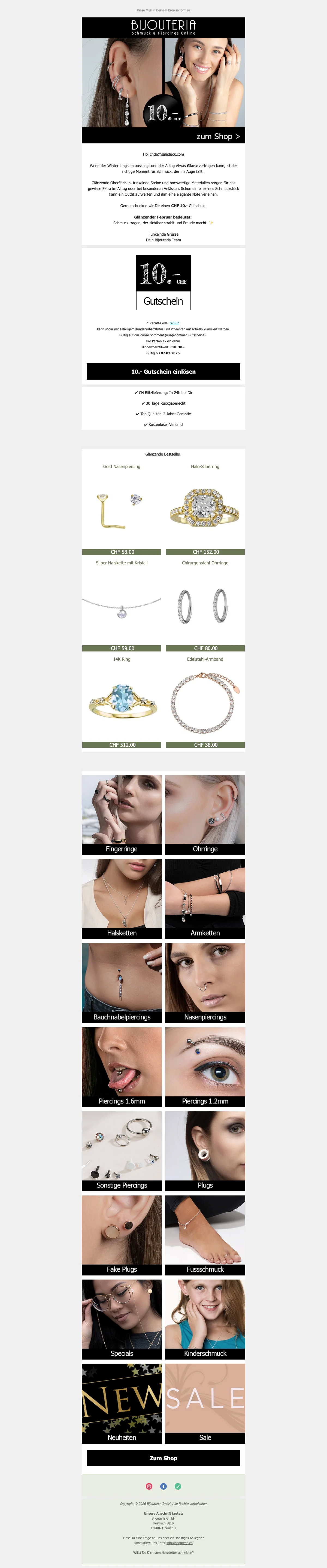Open the G2E6Z discount code link

pyautogui.click(x=174, y=323)
